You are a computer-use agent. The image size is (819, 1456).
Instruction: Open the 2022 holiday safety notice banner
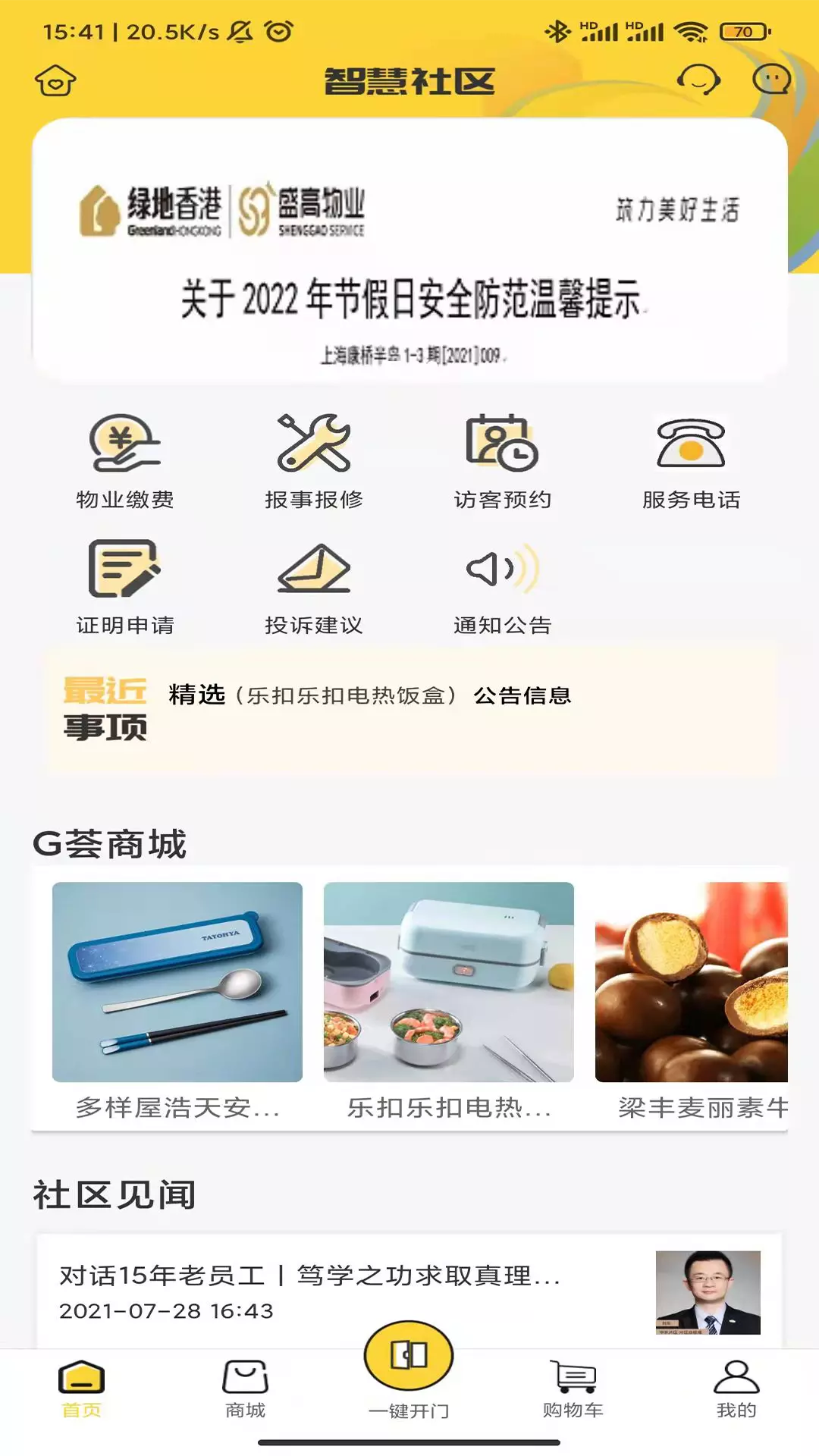pos(409,251)
